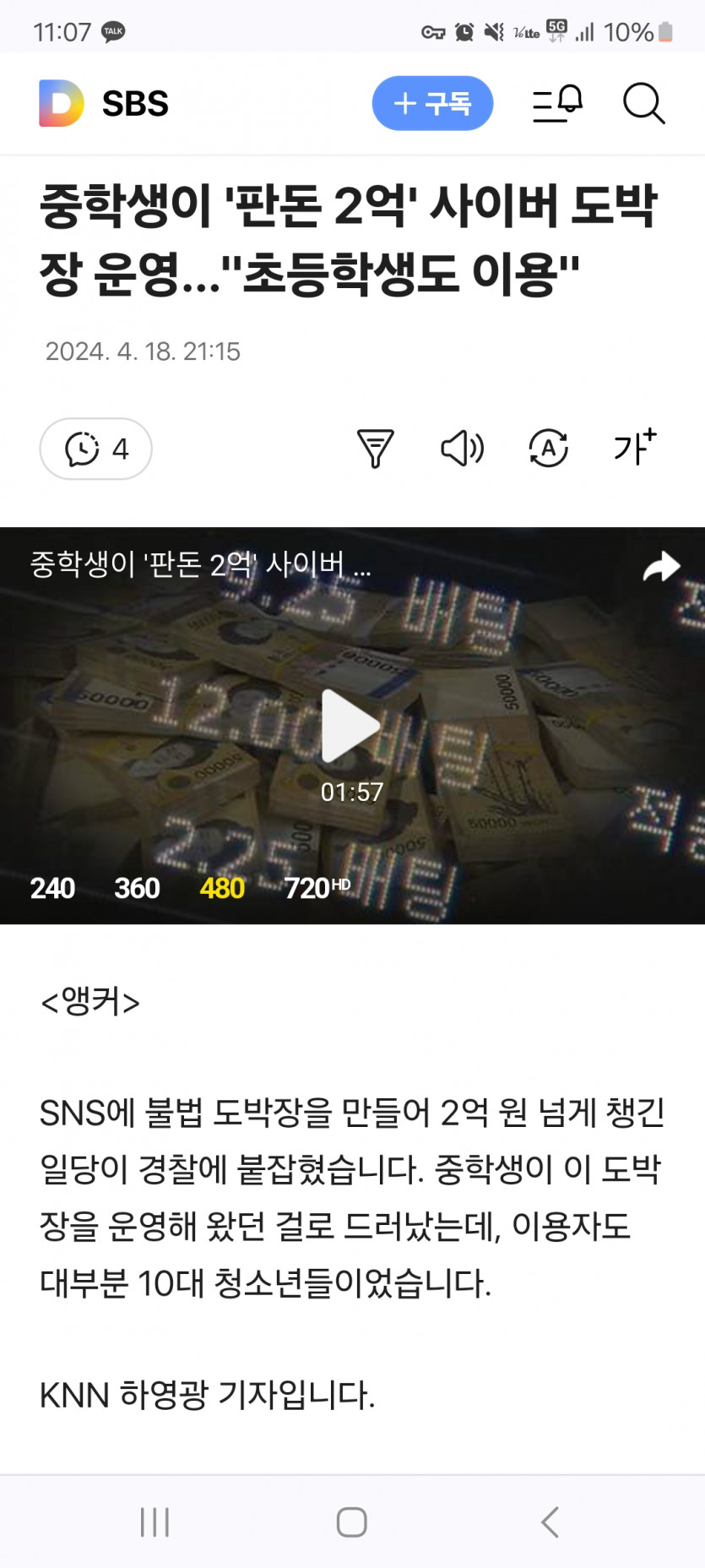Go back using system back button

coord(550,1522)
